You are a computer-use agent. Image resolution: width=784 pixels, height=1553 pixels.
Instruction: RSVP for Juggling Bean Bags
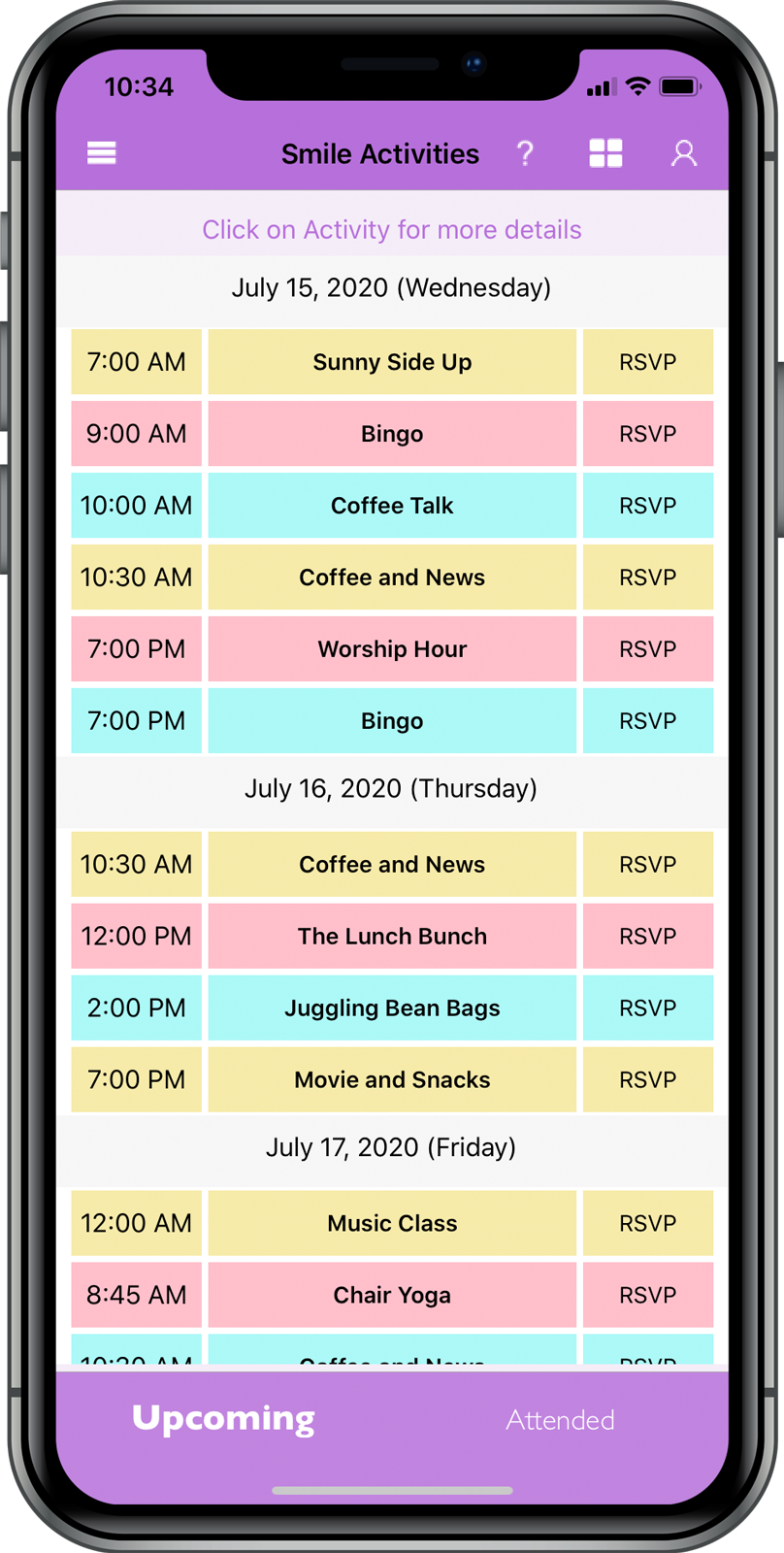pos(647,1008)
